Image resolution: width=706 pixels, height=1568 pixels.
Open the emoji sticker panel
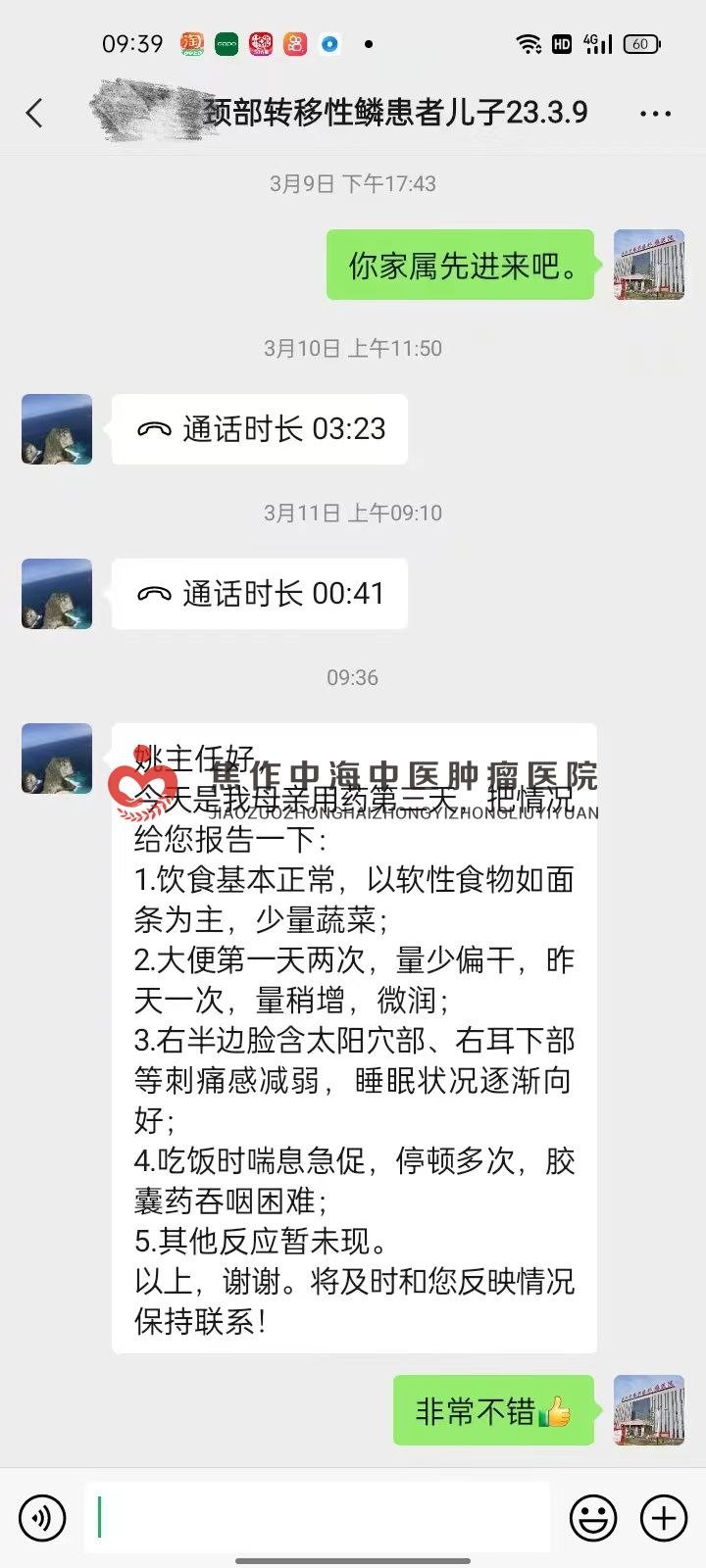tap(593, 1518)
